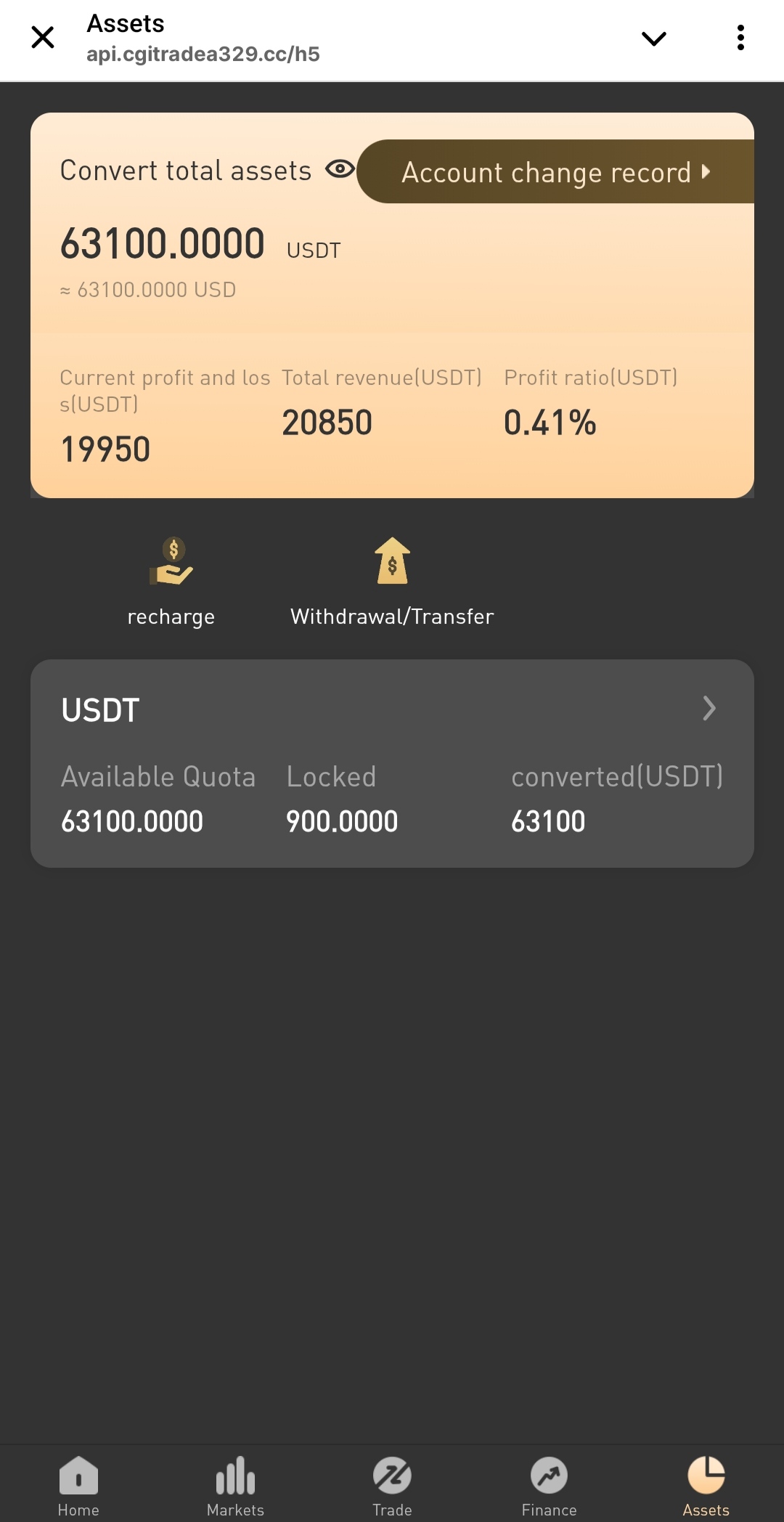The image size is (784, 1522).
Task: Open Account change record
Action: [x=555, y=172]
